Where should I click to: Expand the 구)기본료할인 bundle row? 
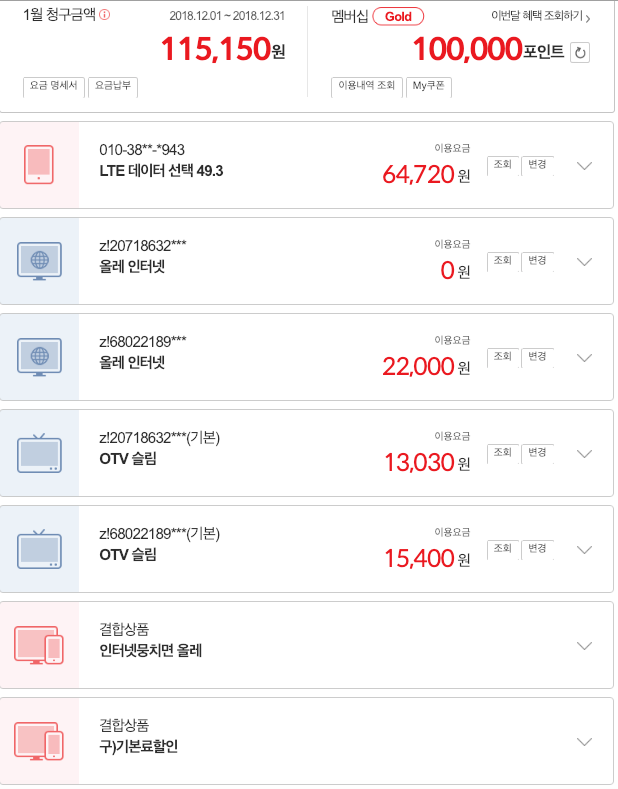tap(586, 741)
